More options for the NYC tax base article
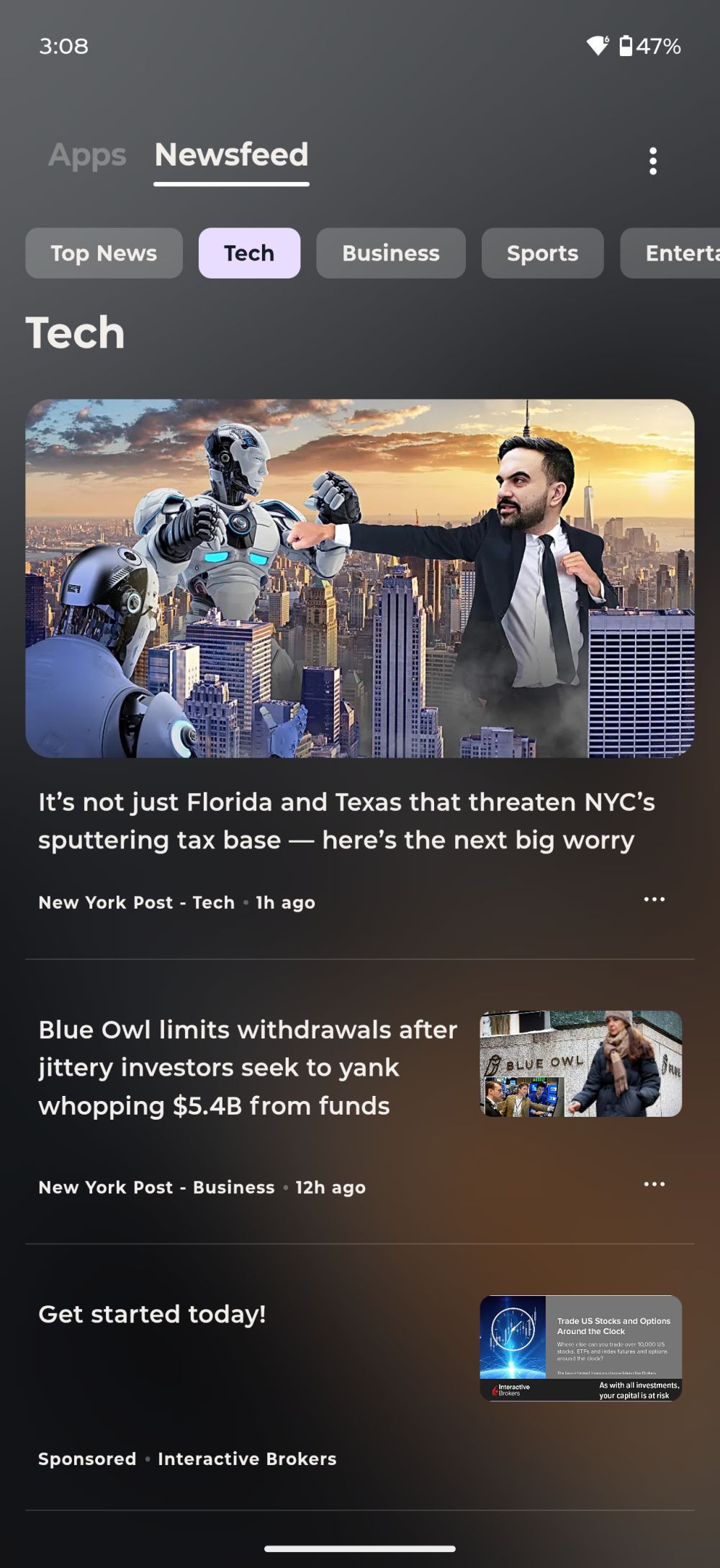The height and width of the screenshot is (1568, 720). pyautogui.click(x=654, y=899)
